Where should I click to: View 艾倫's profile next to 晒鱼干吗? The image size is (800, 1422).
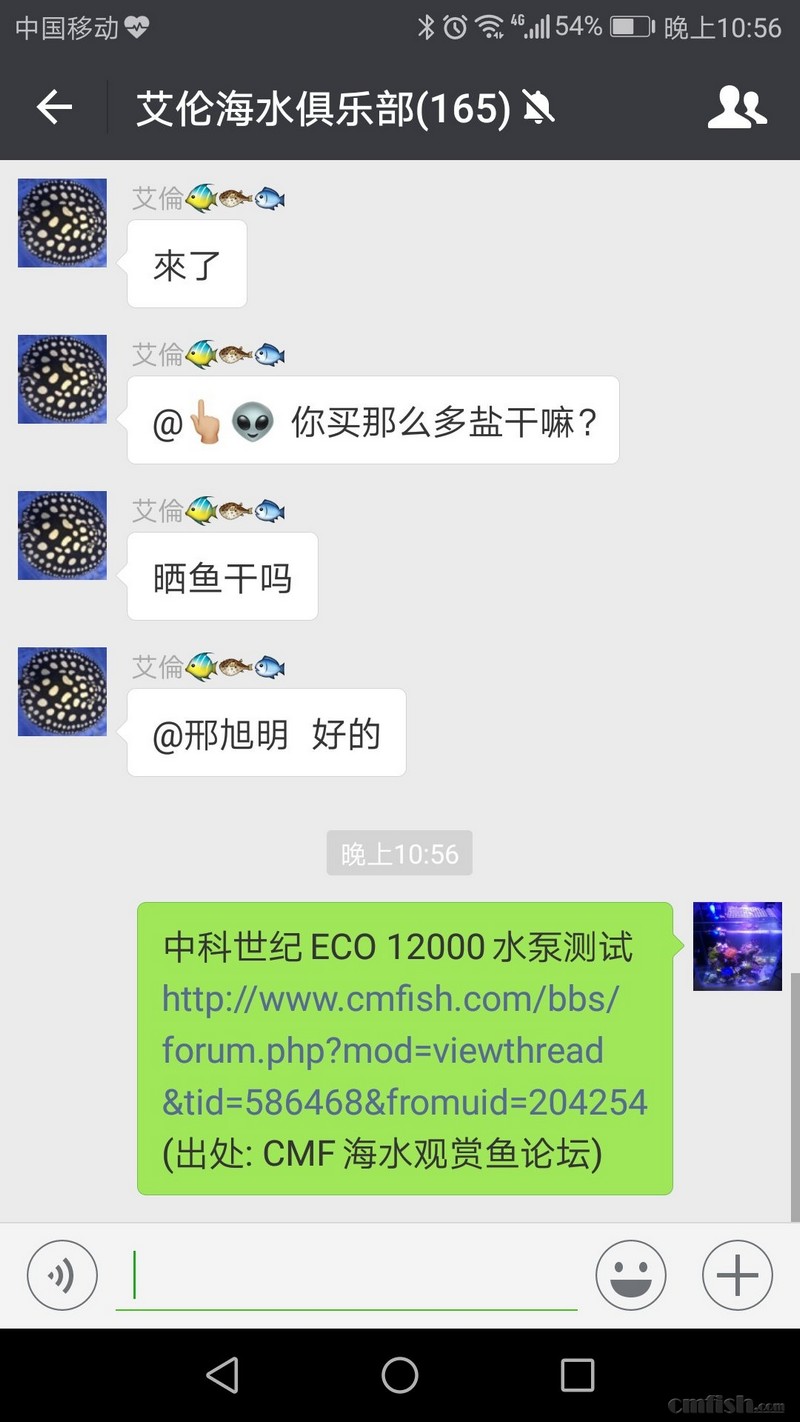tap(62, 535)
